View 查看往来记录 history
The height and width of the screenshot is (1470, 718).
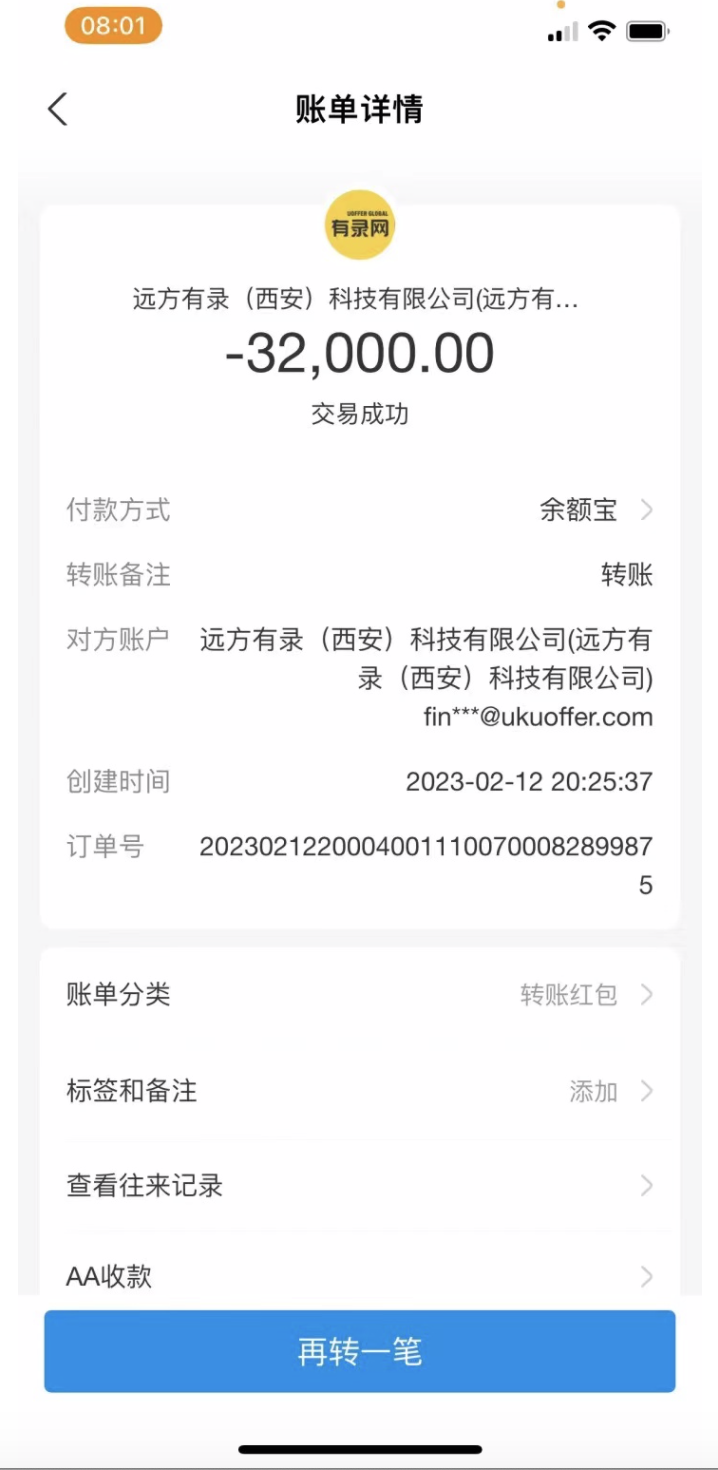pyautogui.click(x=359, y=1186)
